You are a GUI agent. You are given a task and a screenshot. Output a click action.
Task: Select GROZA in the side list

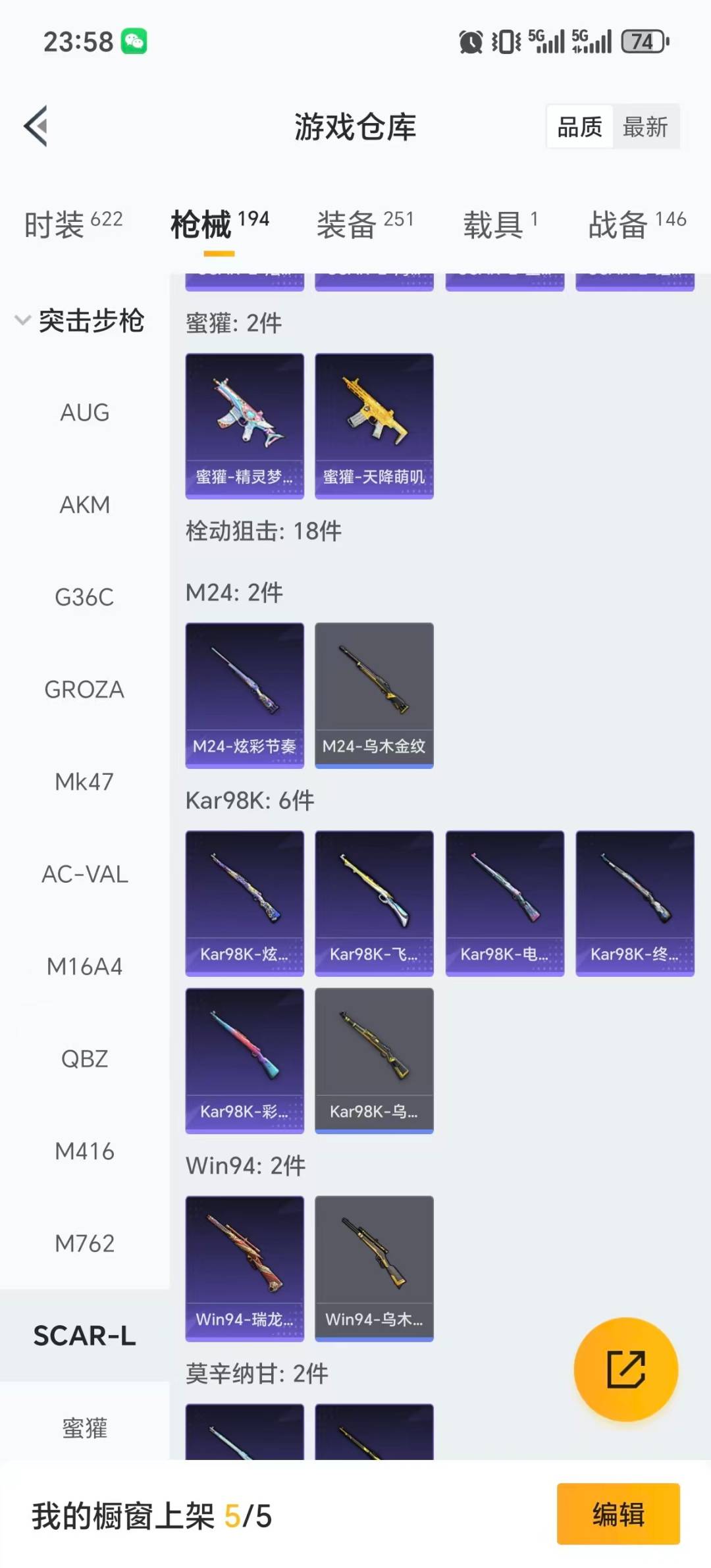pos(85,689)
